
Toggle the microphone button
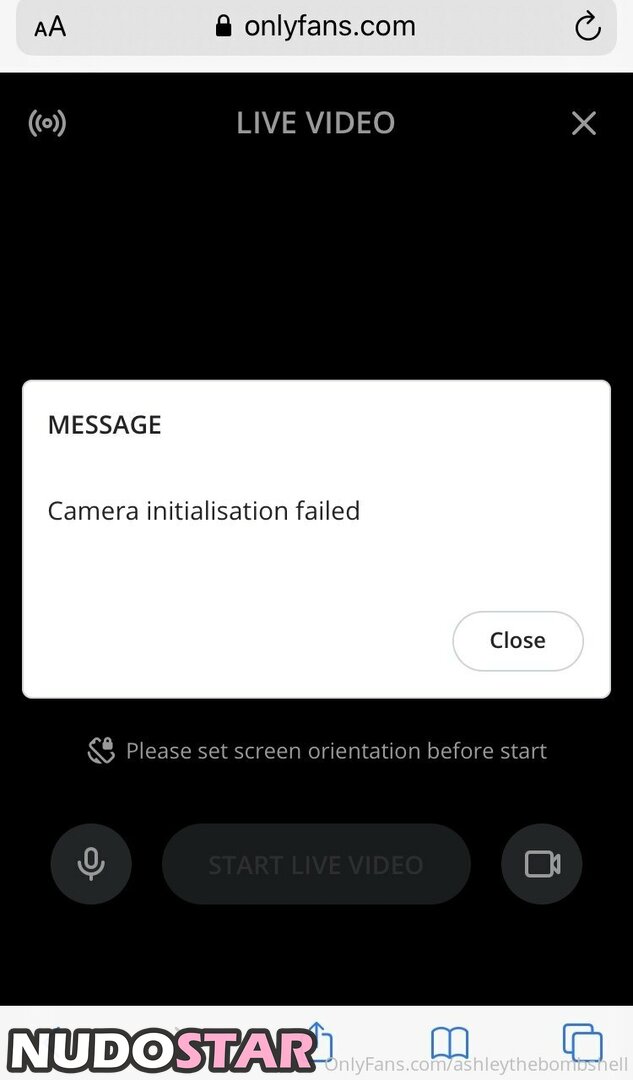click(x=91, y=864)
